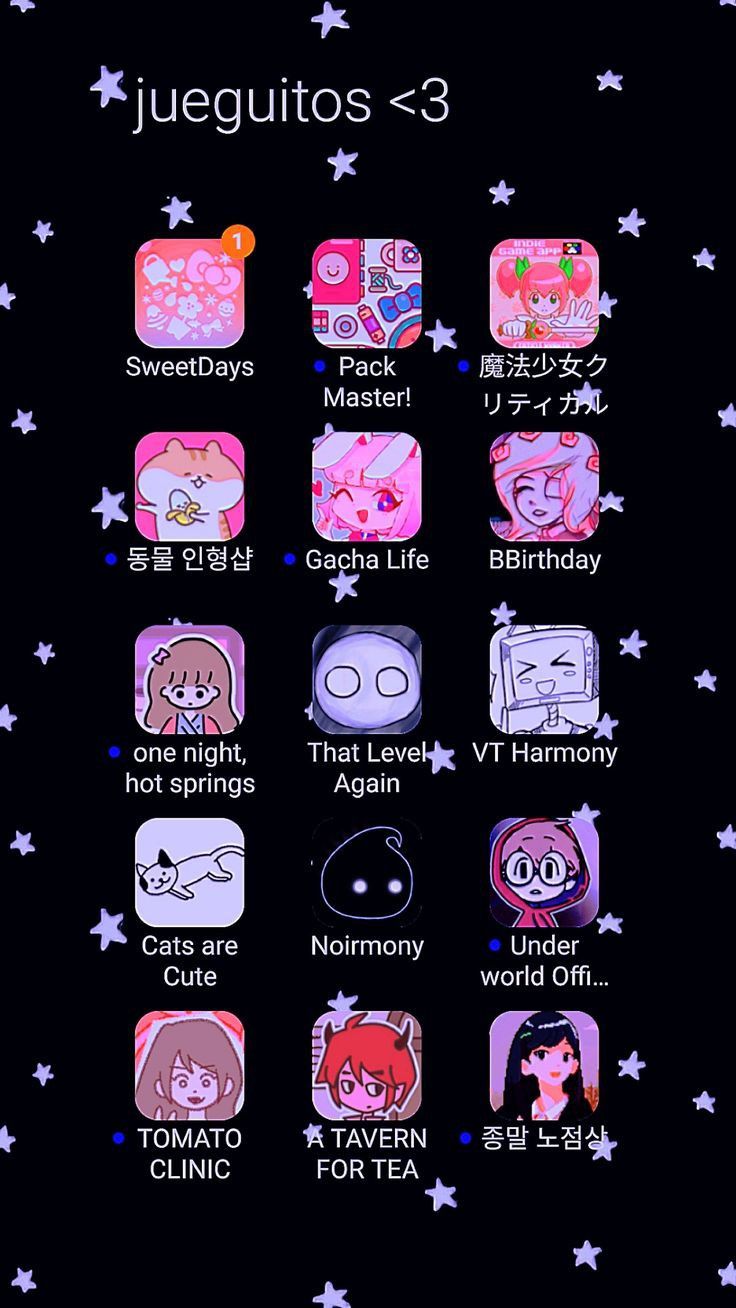Open the SweetDays app
The width and height of the screenshot is (736, 1308).
click(190, 293)
